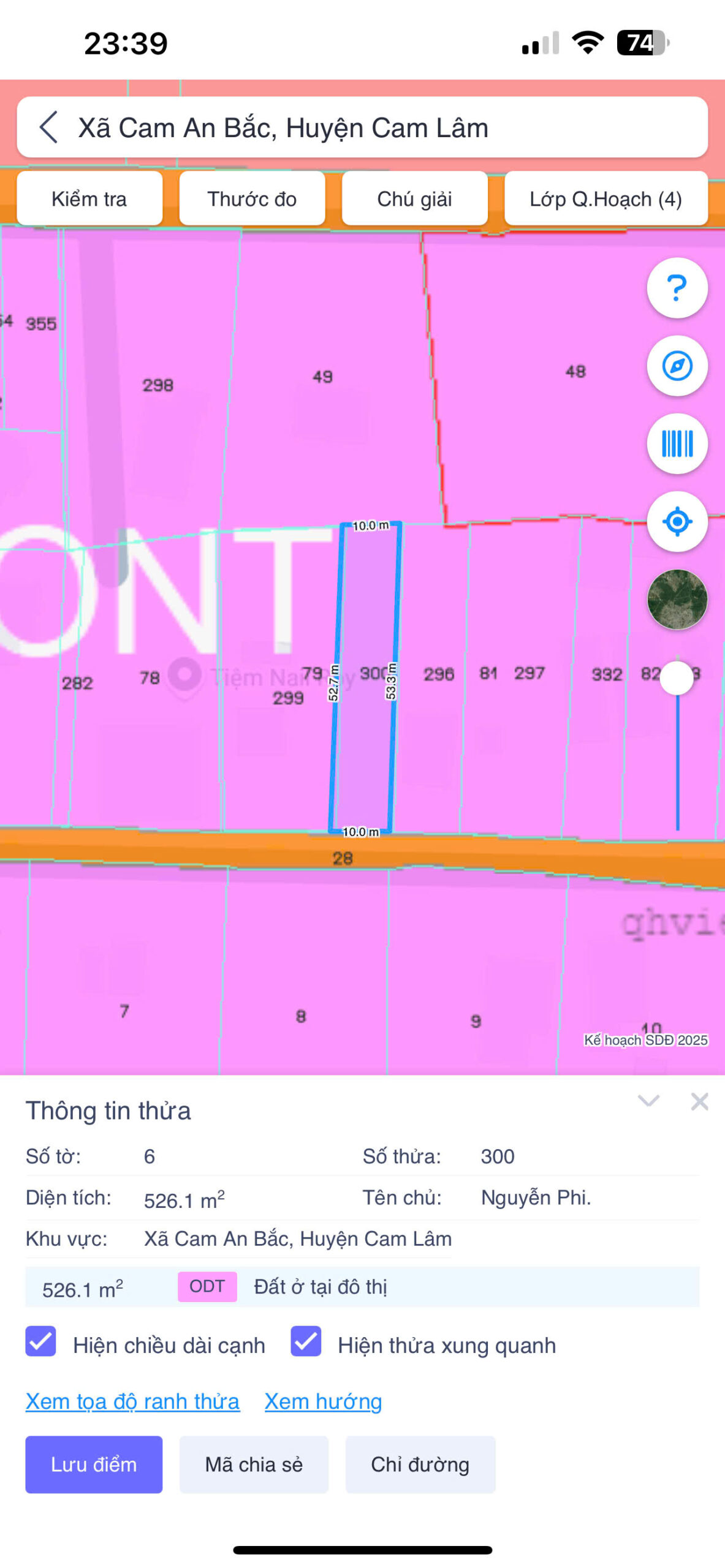Open the Chú giải legend
Image resolution: width=725 pixels, height=1568 pixels.
414,199
